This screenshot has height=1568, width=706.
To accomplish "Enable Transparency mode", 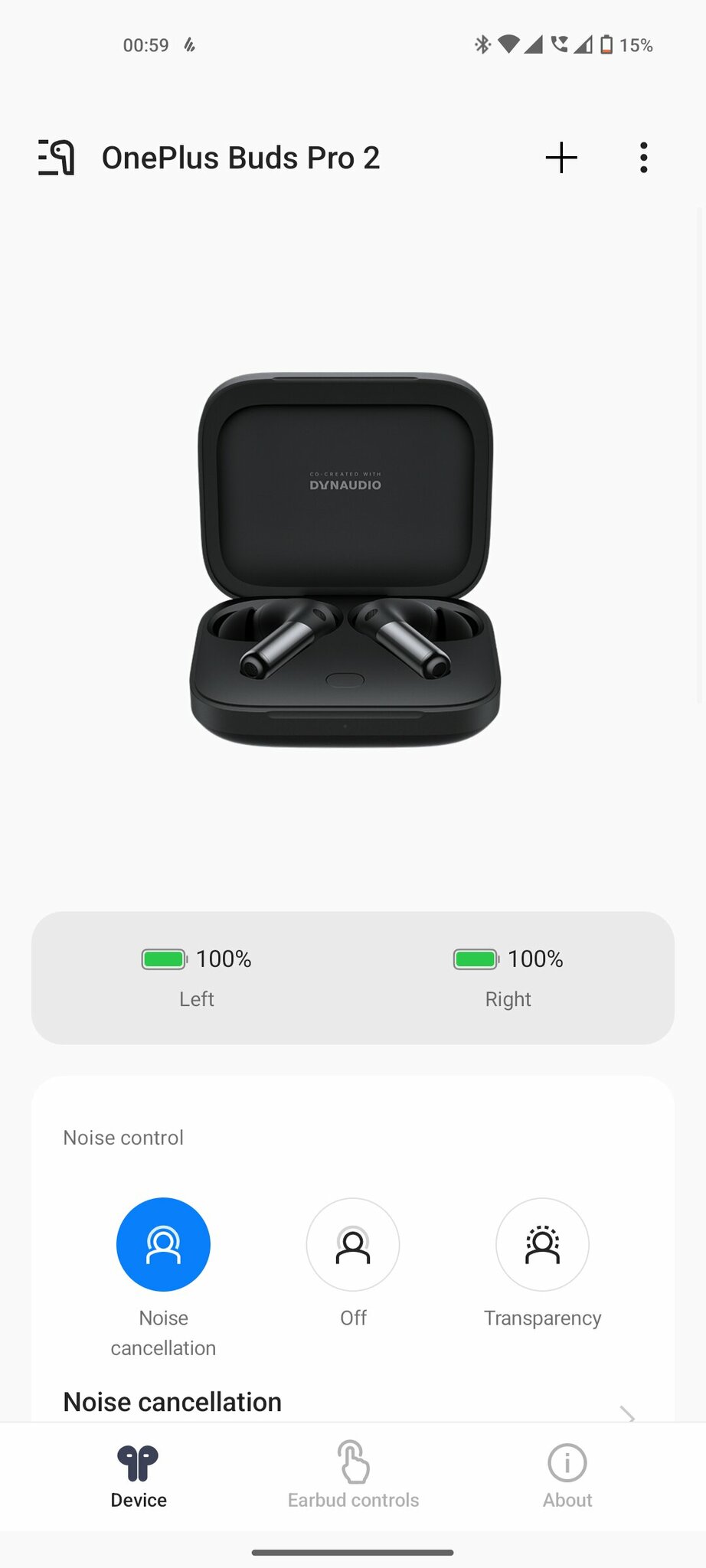I will (x=542, y=1244).
